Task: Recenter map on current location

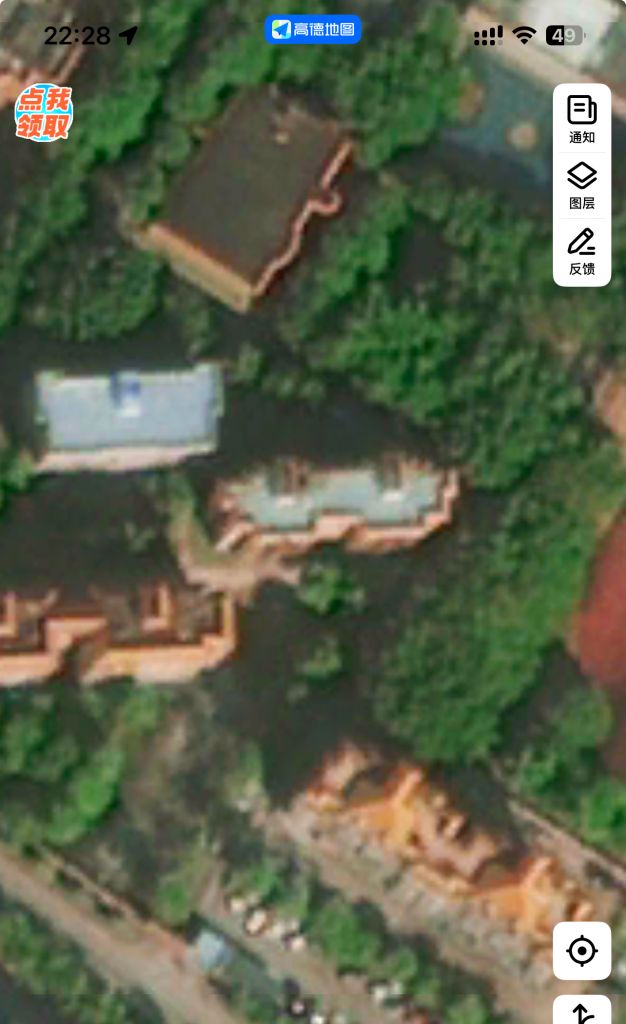Action: tap(581, 950)
